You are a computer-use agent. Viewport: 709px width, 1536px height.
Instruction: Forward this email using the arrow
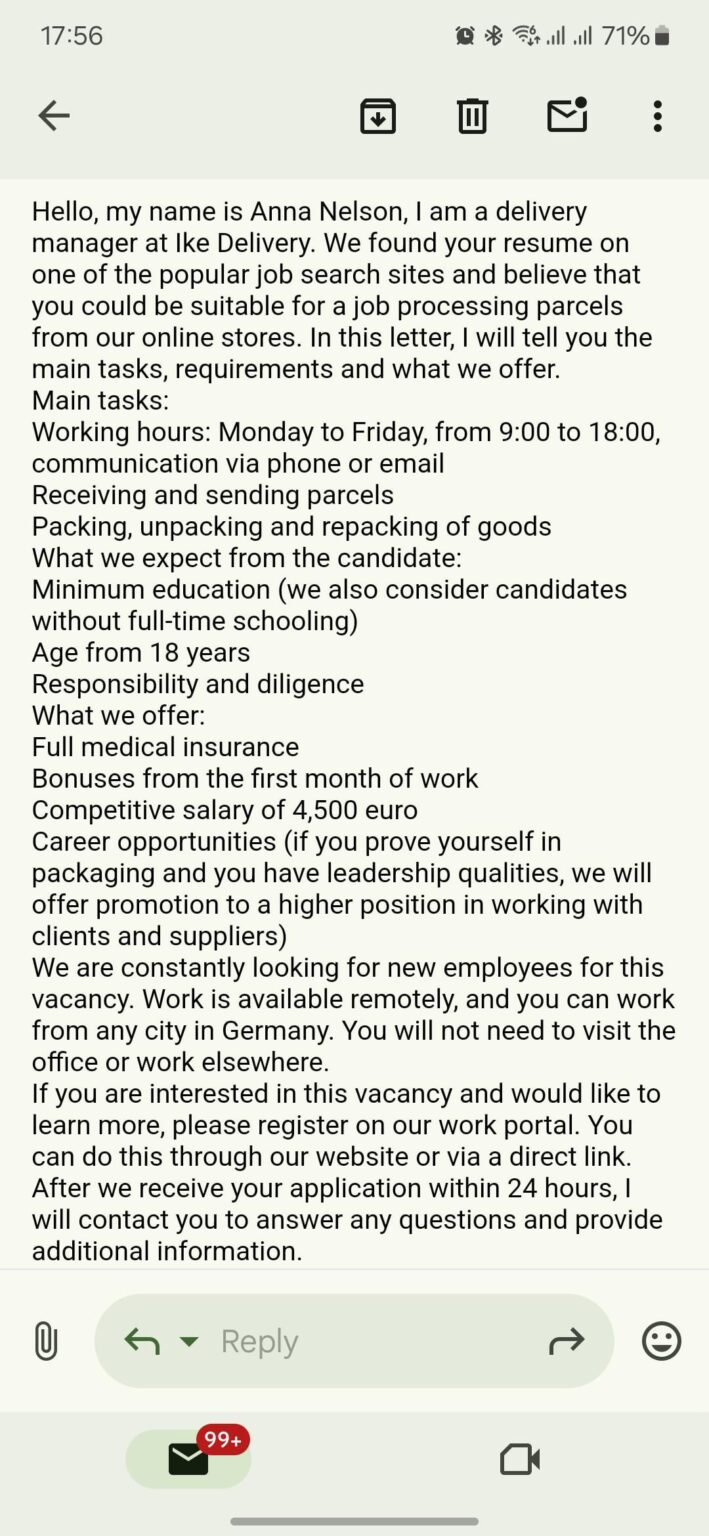(566, 1341)
